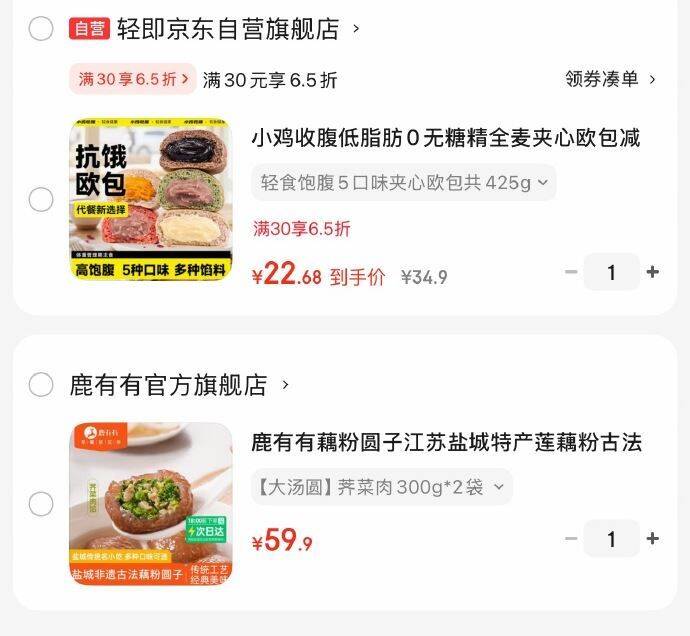This screenshot has width=690, height=636.
Task: Edit the quantity field for 小鸡收腹 bread
Action: tap(611, 272)
